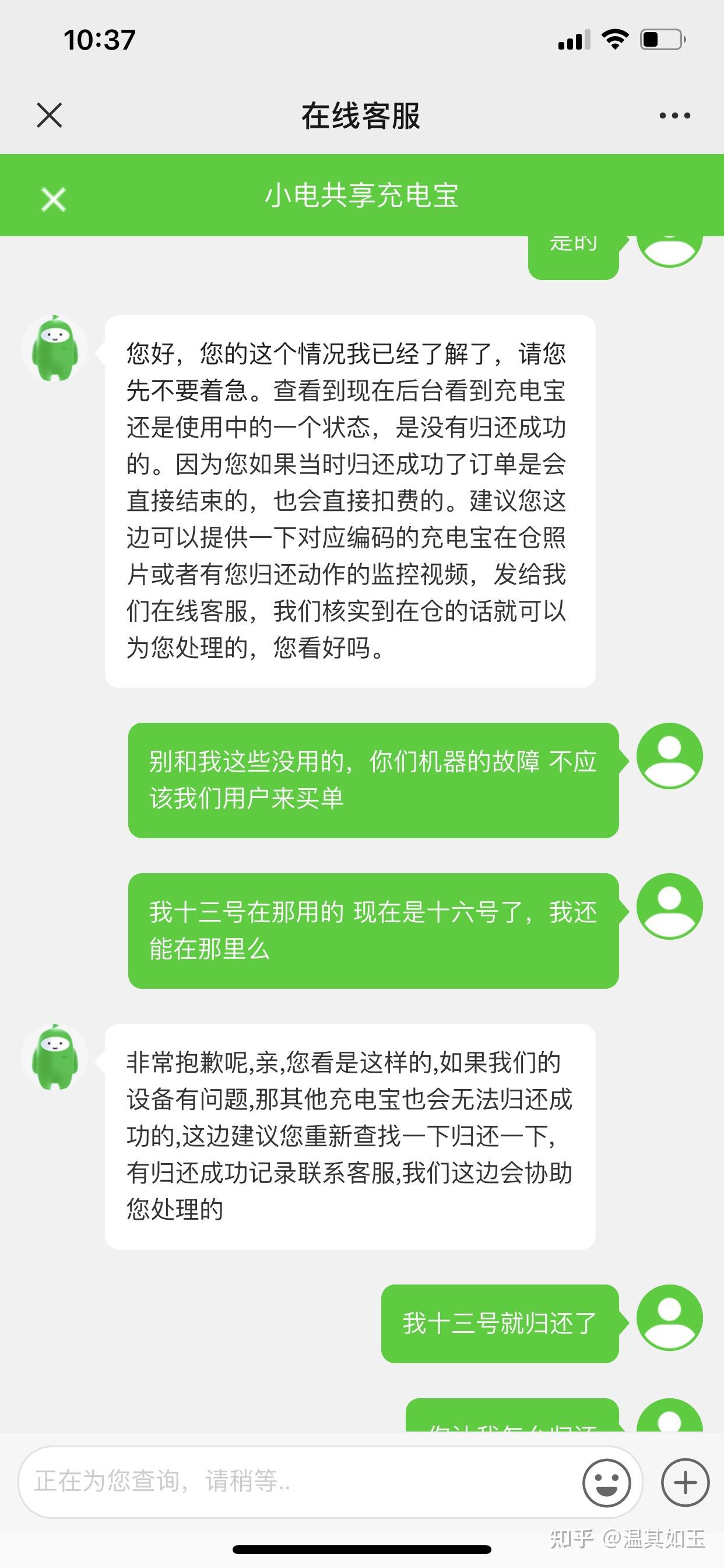The image size is (724, 1568).
Task: Open the plus attachment menu
Action: (685, 1483)
